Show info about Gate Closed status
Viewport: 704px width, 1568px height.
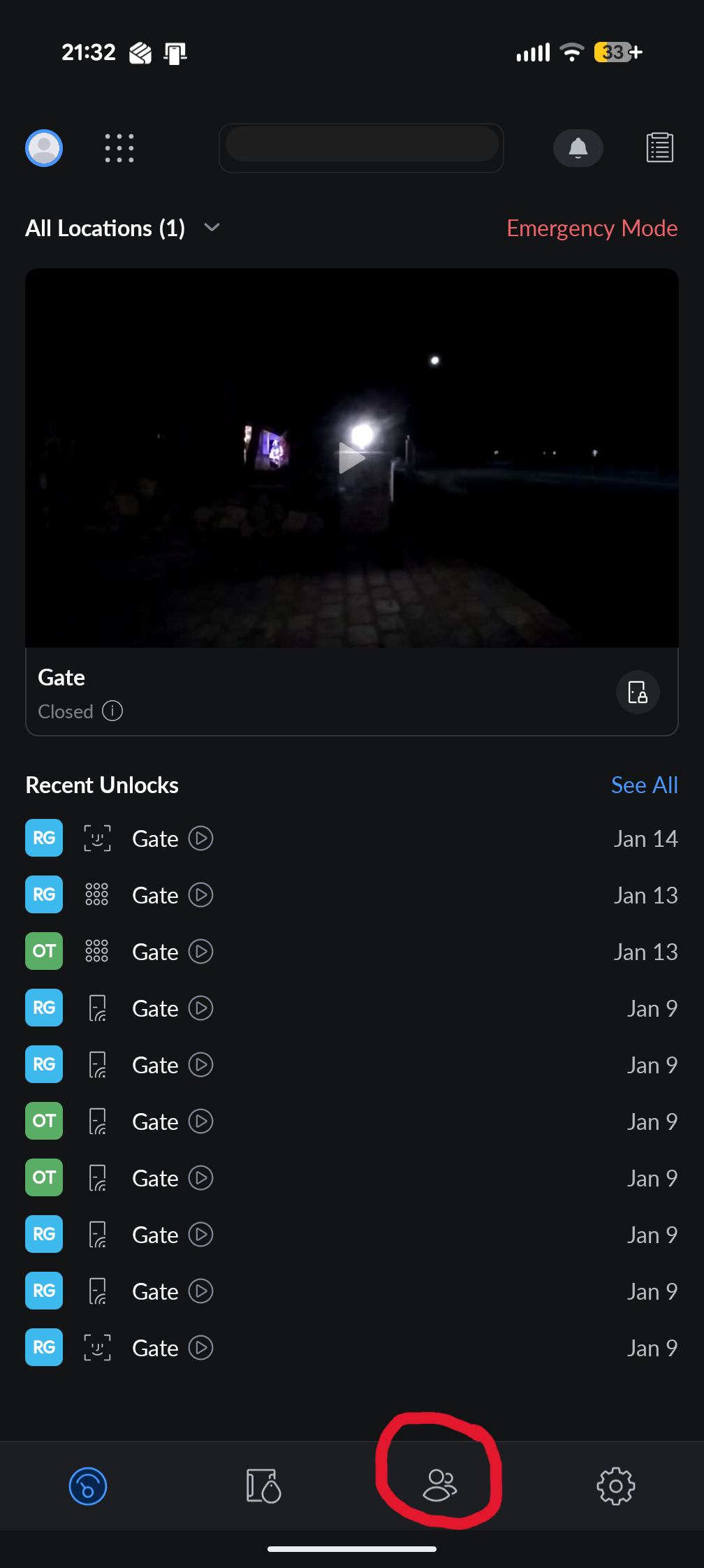[x=112, y=711]
